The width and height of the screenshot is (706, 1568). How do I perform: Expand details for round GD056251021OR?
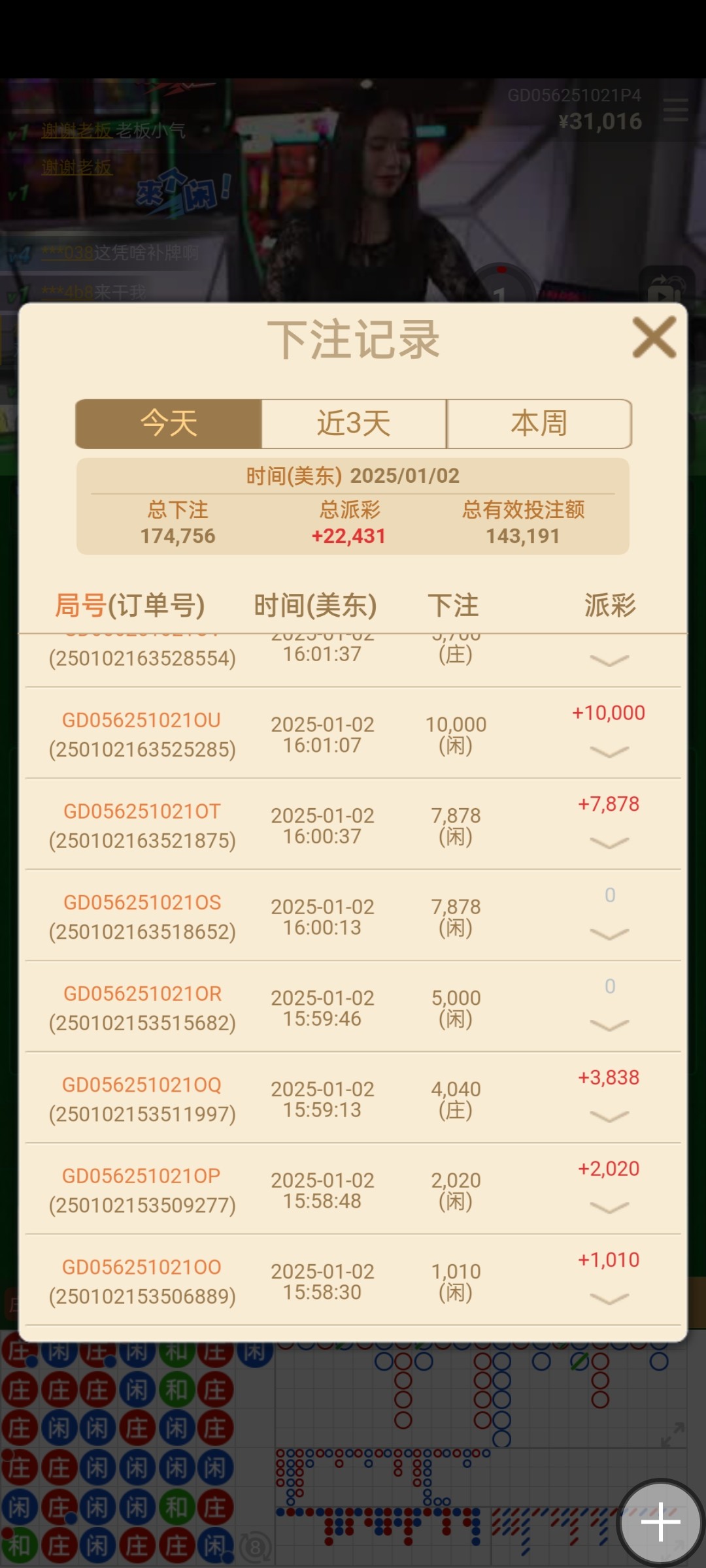[609, 1025]
